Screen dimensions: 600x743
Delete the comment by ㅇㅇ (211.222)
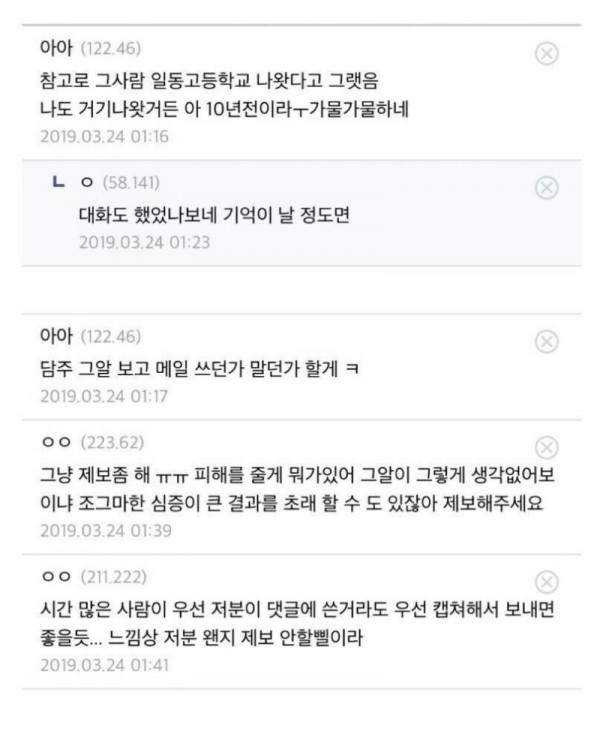pyautogui.click(x=547, y=582)
